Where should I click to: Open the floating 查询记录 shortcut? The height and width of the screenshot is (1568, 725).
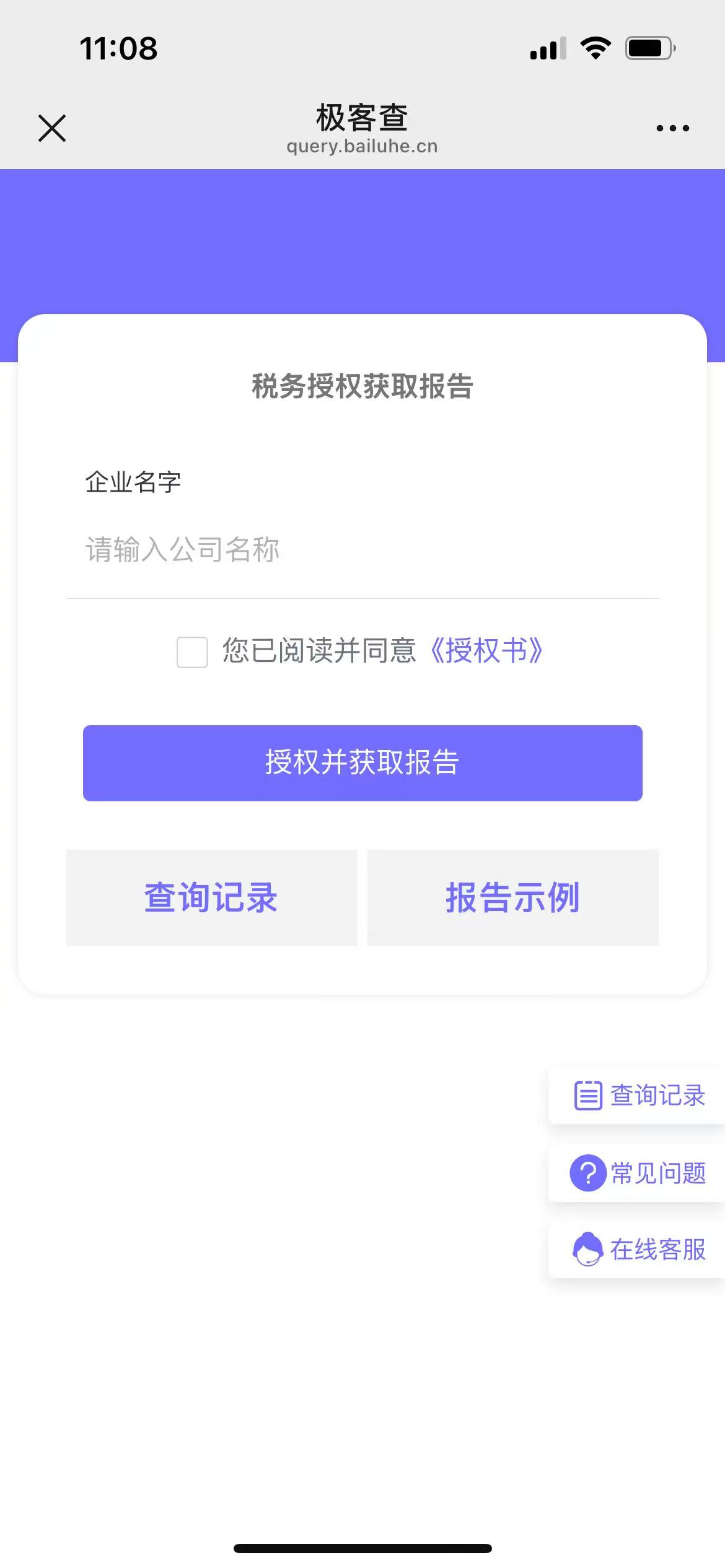(x=638, y=1096)
